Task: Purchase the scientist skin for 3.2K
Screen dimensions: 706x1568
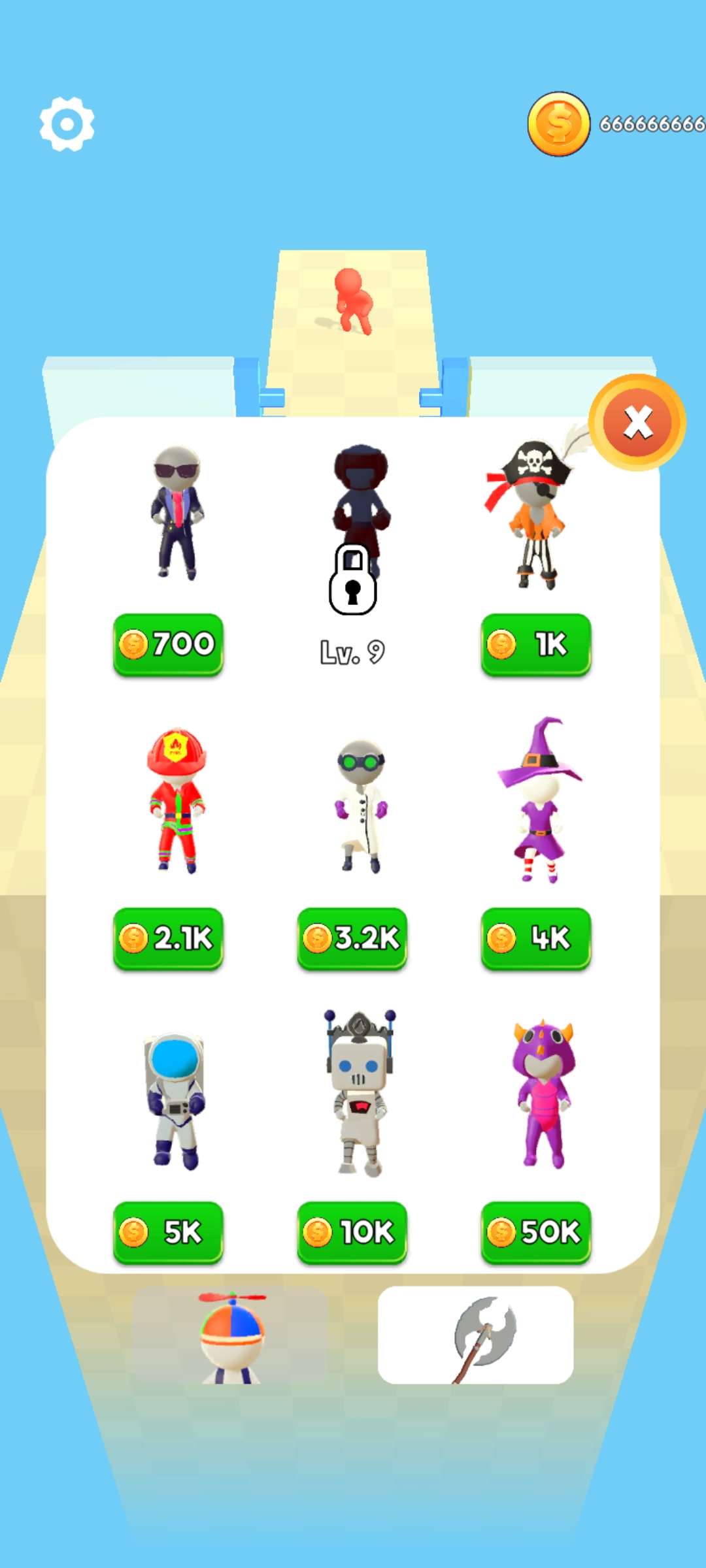Action: (x=352, y=938)
